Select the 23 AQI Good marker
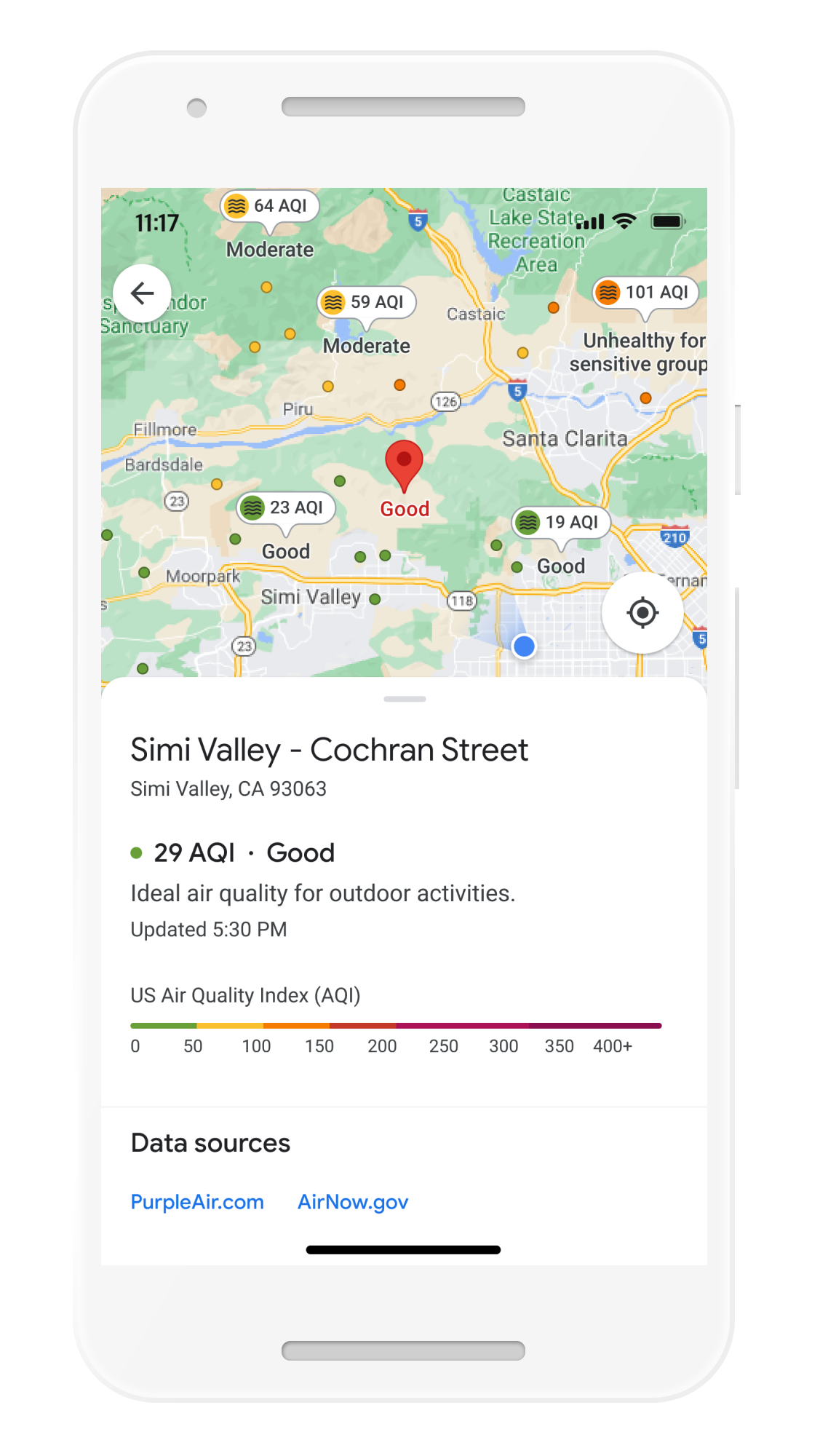Image resolution: width=820 pixels, height=1456 pixels. 287,507
